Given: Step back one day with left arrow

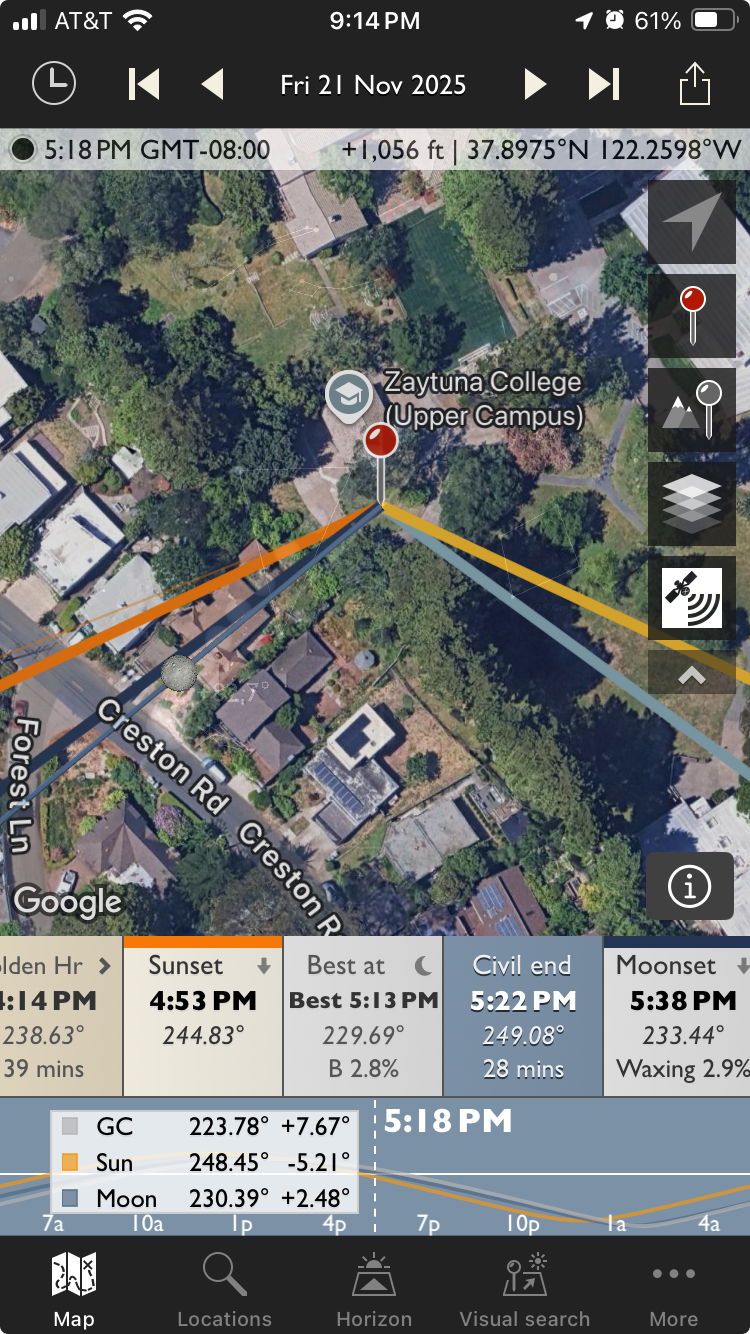Looking at the screenshot, I should 212,84.
